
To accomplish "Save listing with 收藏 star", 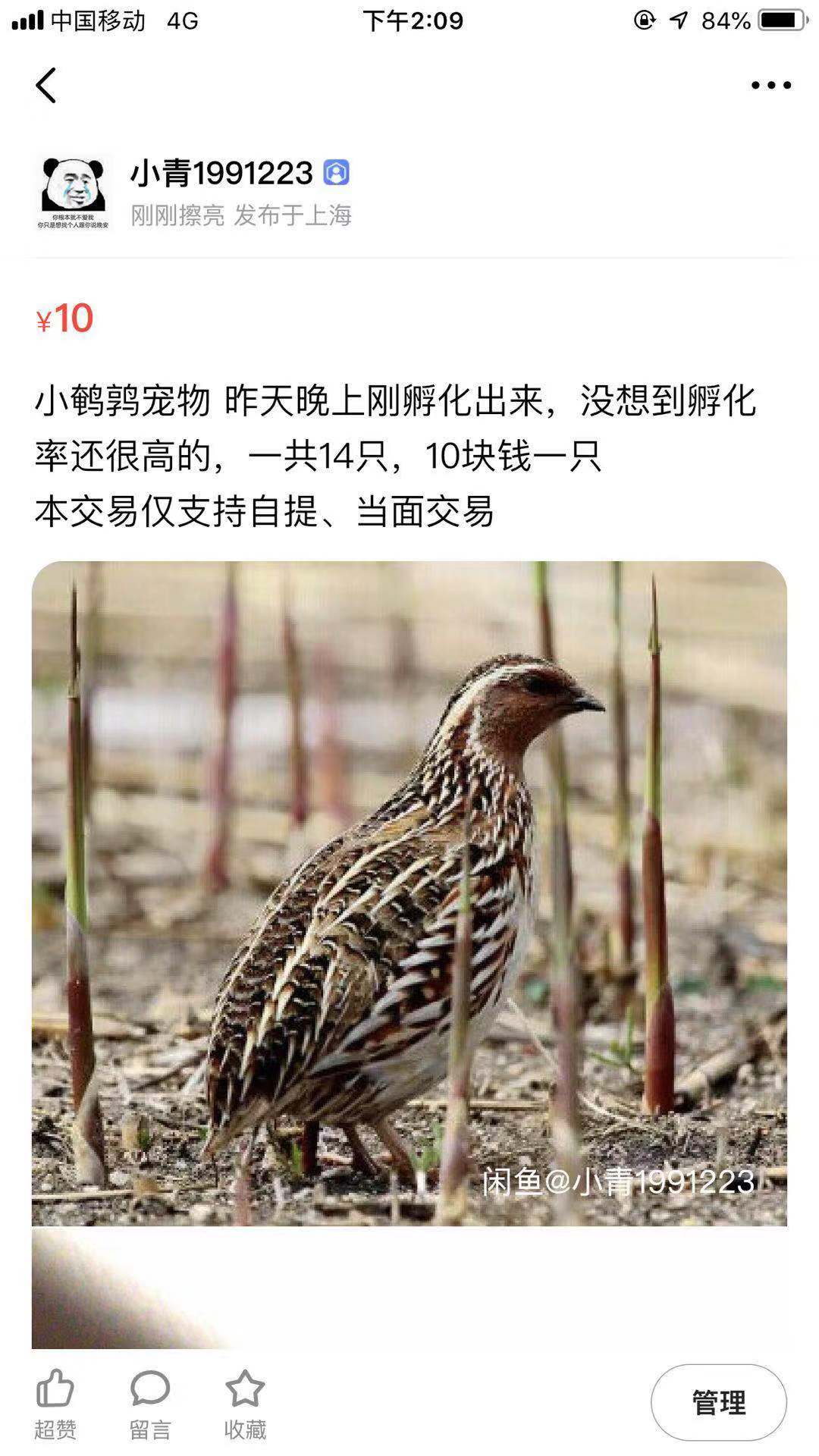I will (245, 1404).
